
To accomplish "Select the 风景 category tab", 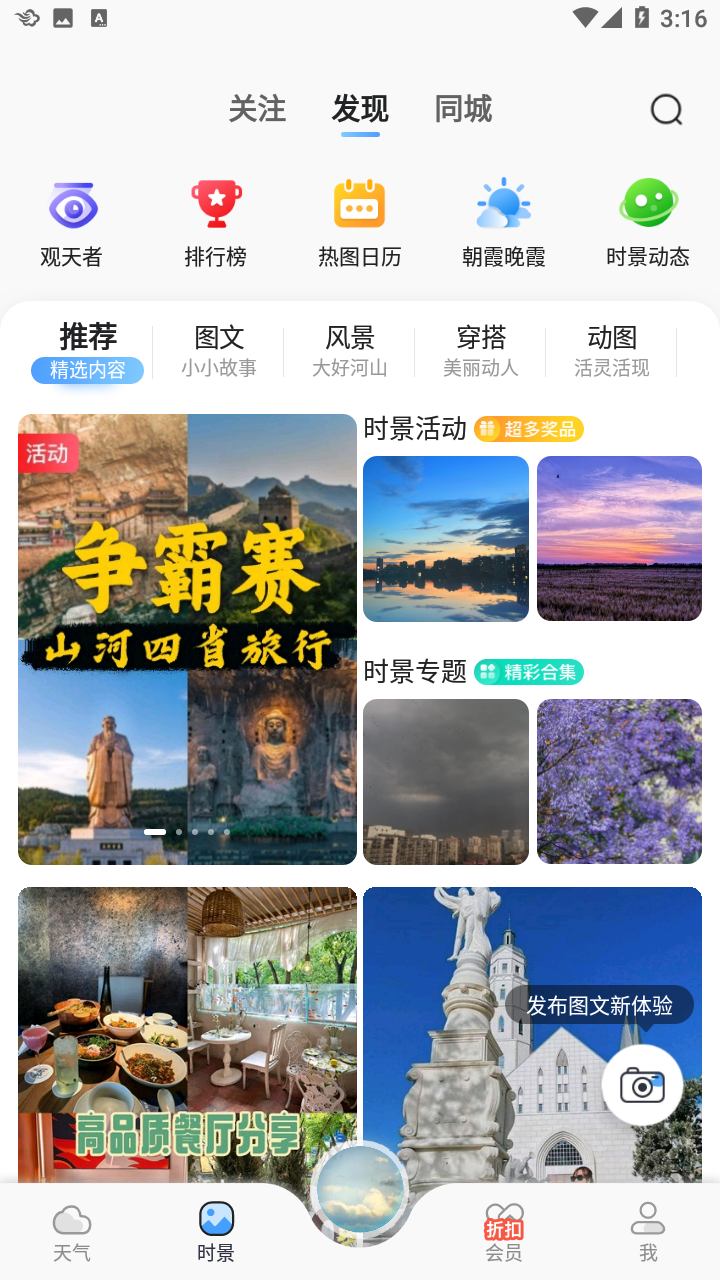I will coord(350,352).
